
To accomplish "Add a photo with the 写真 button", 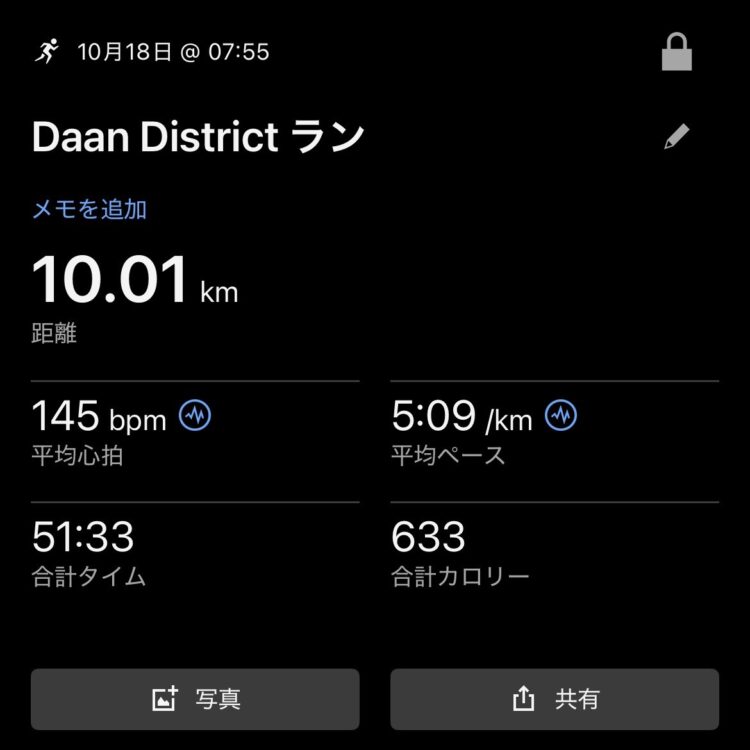I will pyautogui.click(x=195, y=699).
